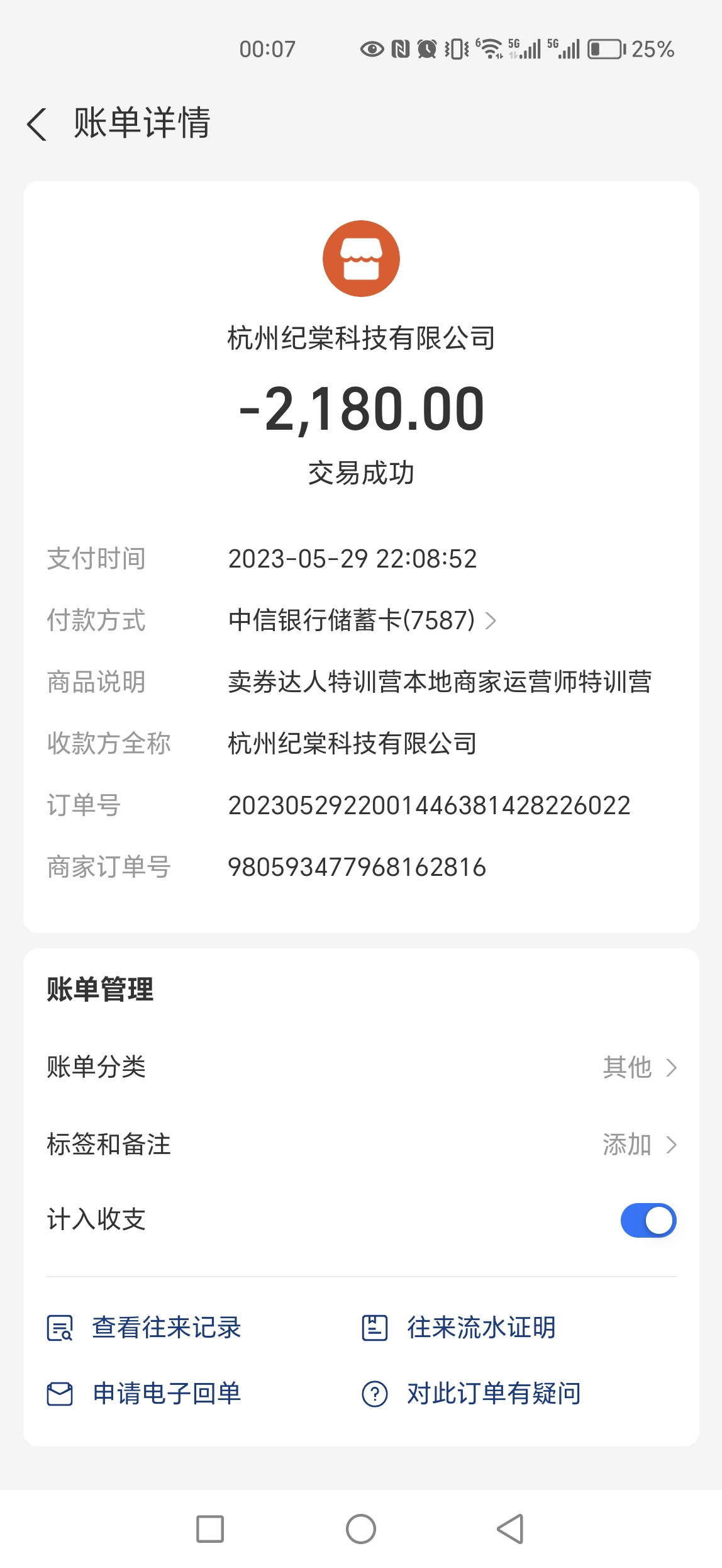
Task: Open the merchant icon for 杭州纪棠科技有限公司
Action: [x=361, y=259]
